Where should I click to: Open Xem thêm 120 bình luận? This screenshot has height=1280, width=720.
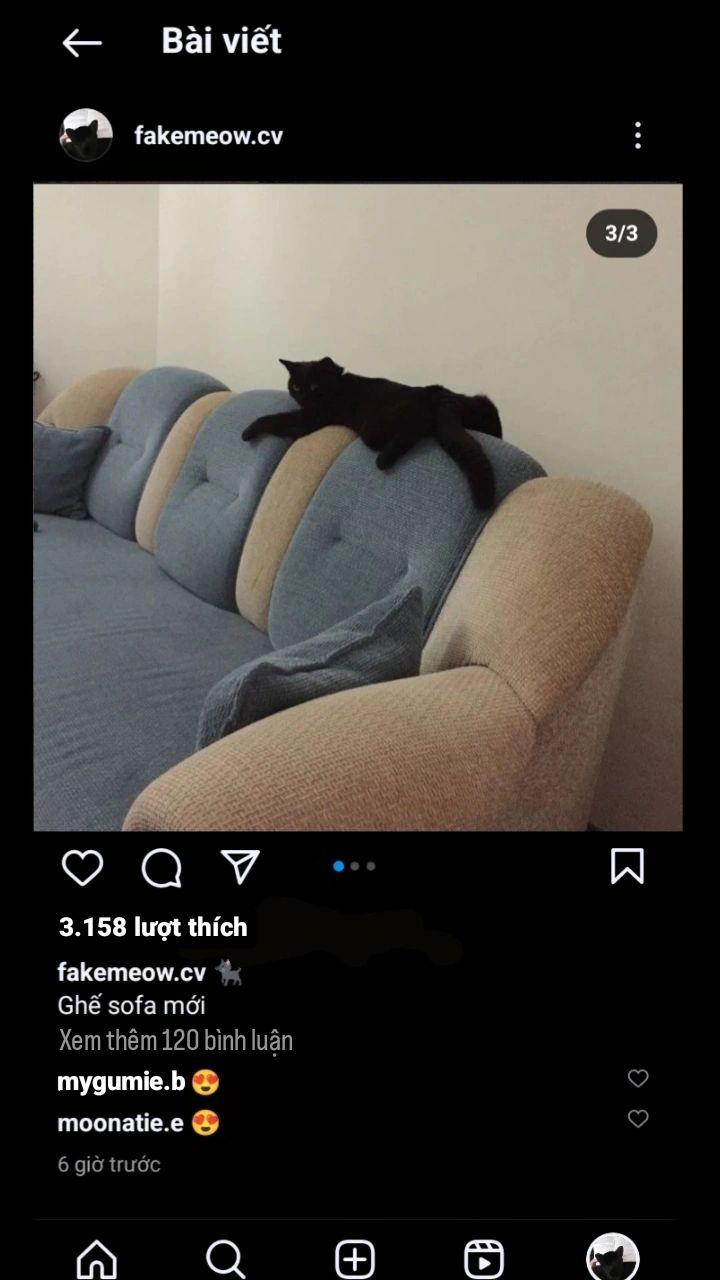point(175,1040)
